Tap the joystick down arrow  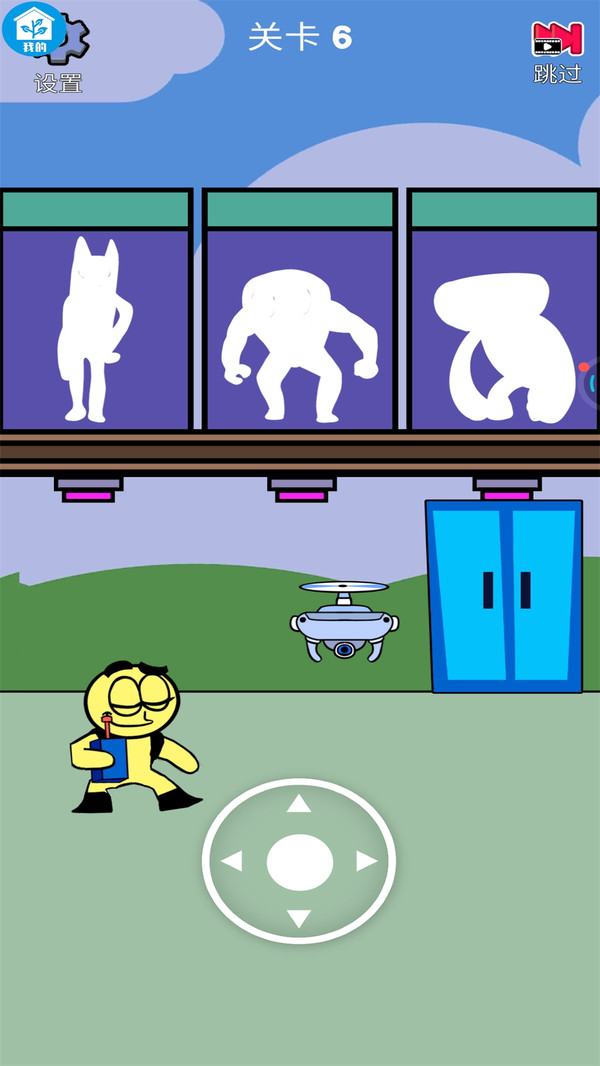tap(299, 918)
